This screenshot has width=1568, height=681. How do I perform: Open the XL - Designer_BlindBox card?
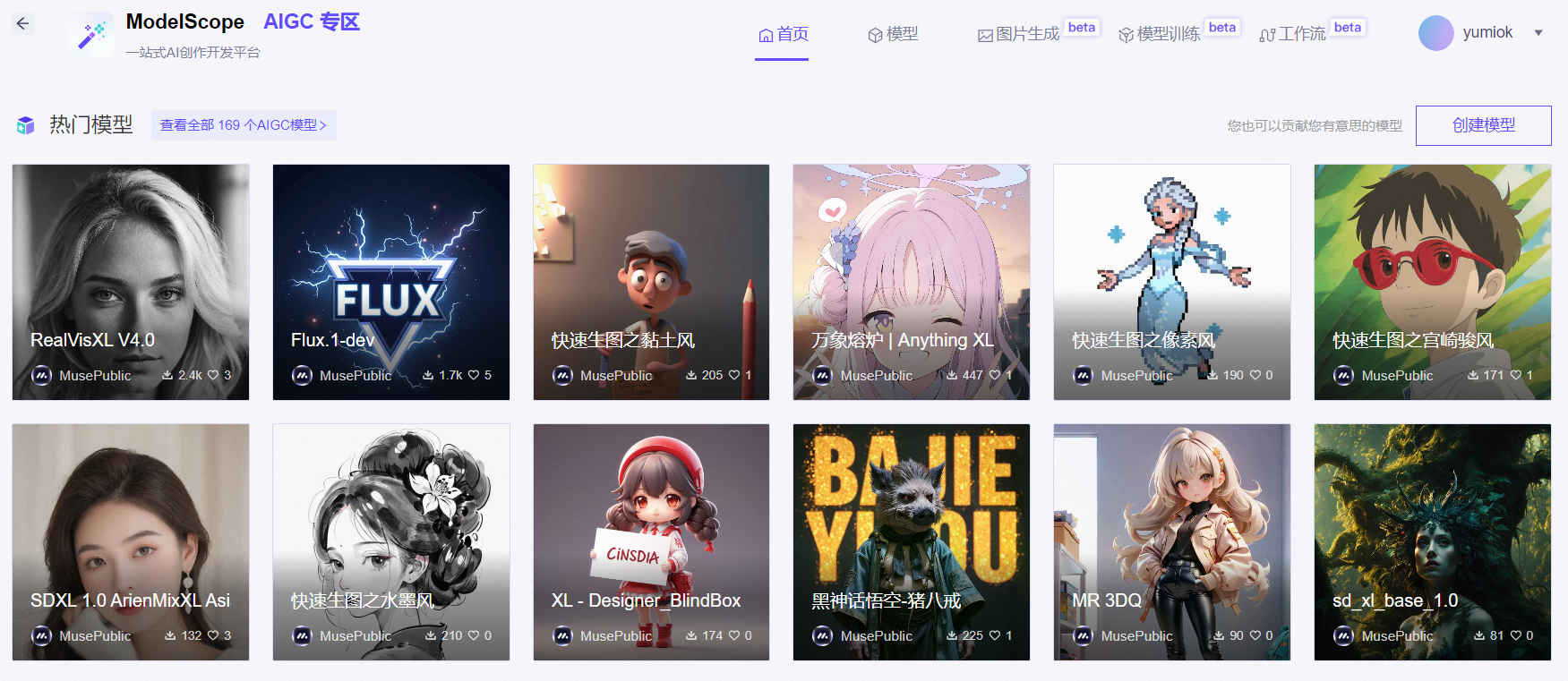(651, 541)
